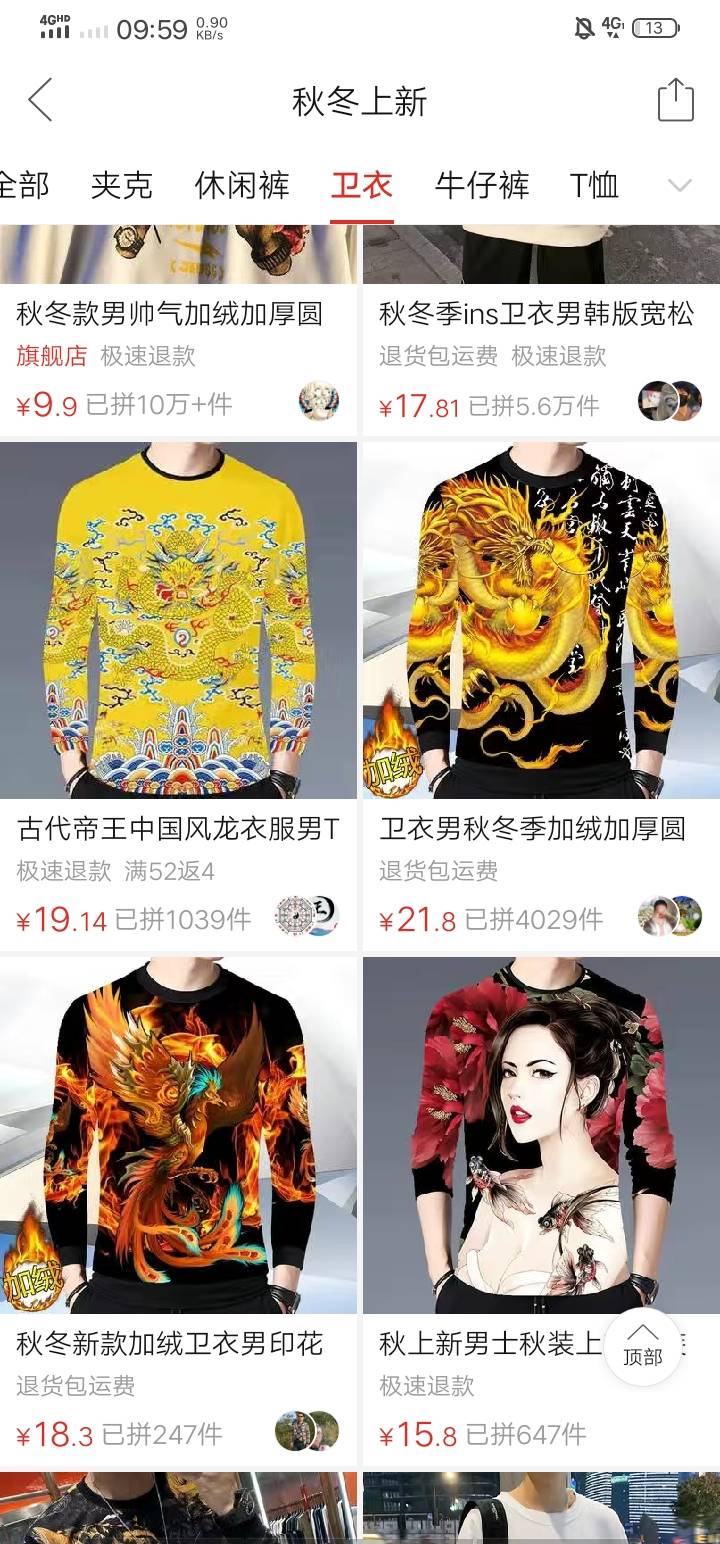Go back from the 秋冬上新 page
Screen dimensions: 720x1544
(40, 101)
